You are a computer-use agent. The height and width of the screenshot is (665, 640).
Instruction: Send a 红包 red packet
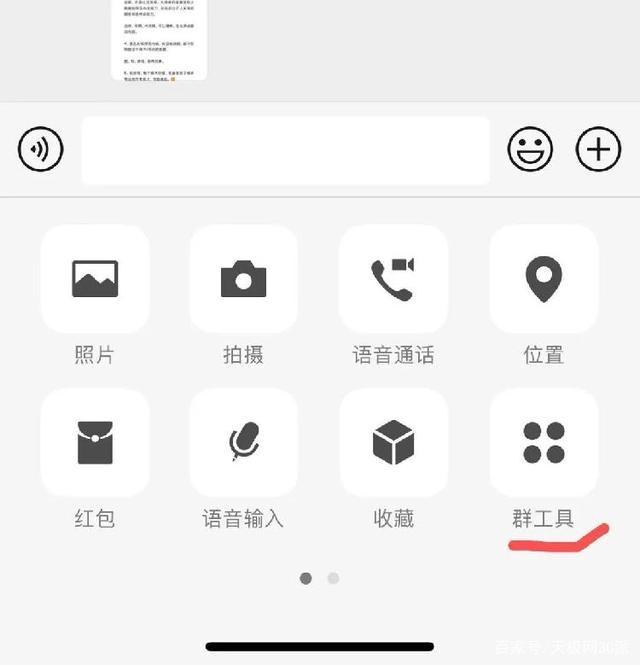pyautogui.click(x=95, y=442)
